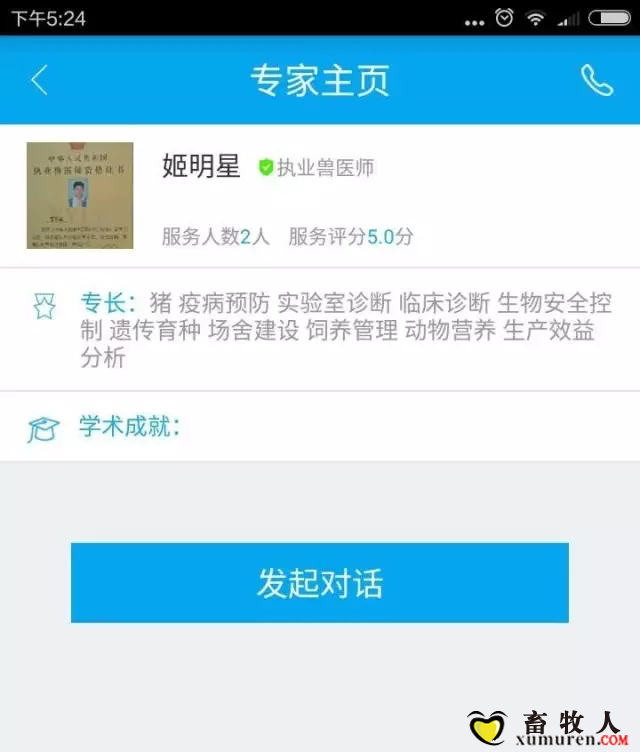View 姬明星's certificate photo
This screenshot has height=752, width=640.
click(80, 195)
